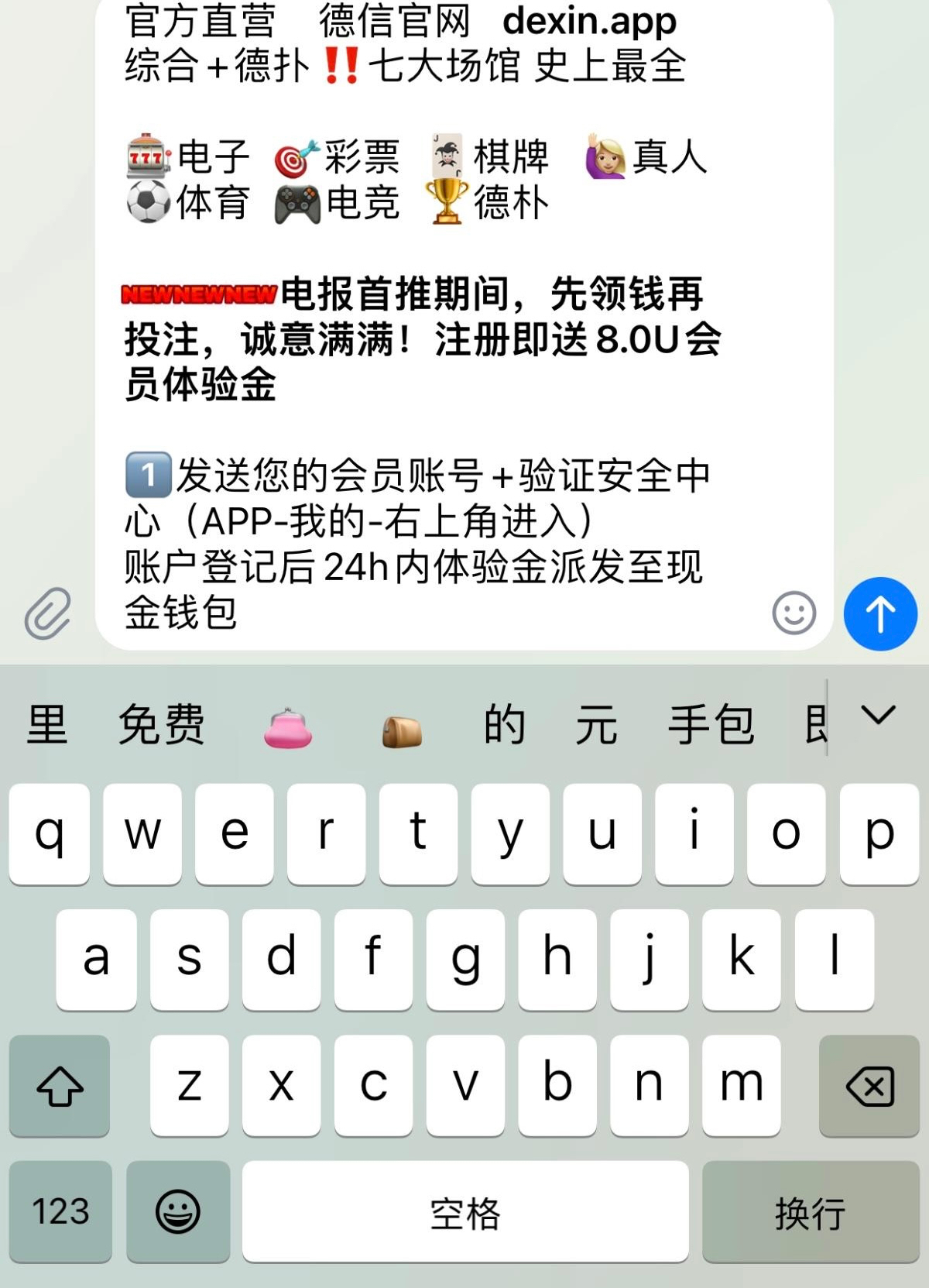Tap the backspace key
Viewport: 929px width, 1288px height.
(x=869, y=1086)
